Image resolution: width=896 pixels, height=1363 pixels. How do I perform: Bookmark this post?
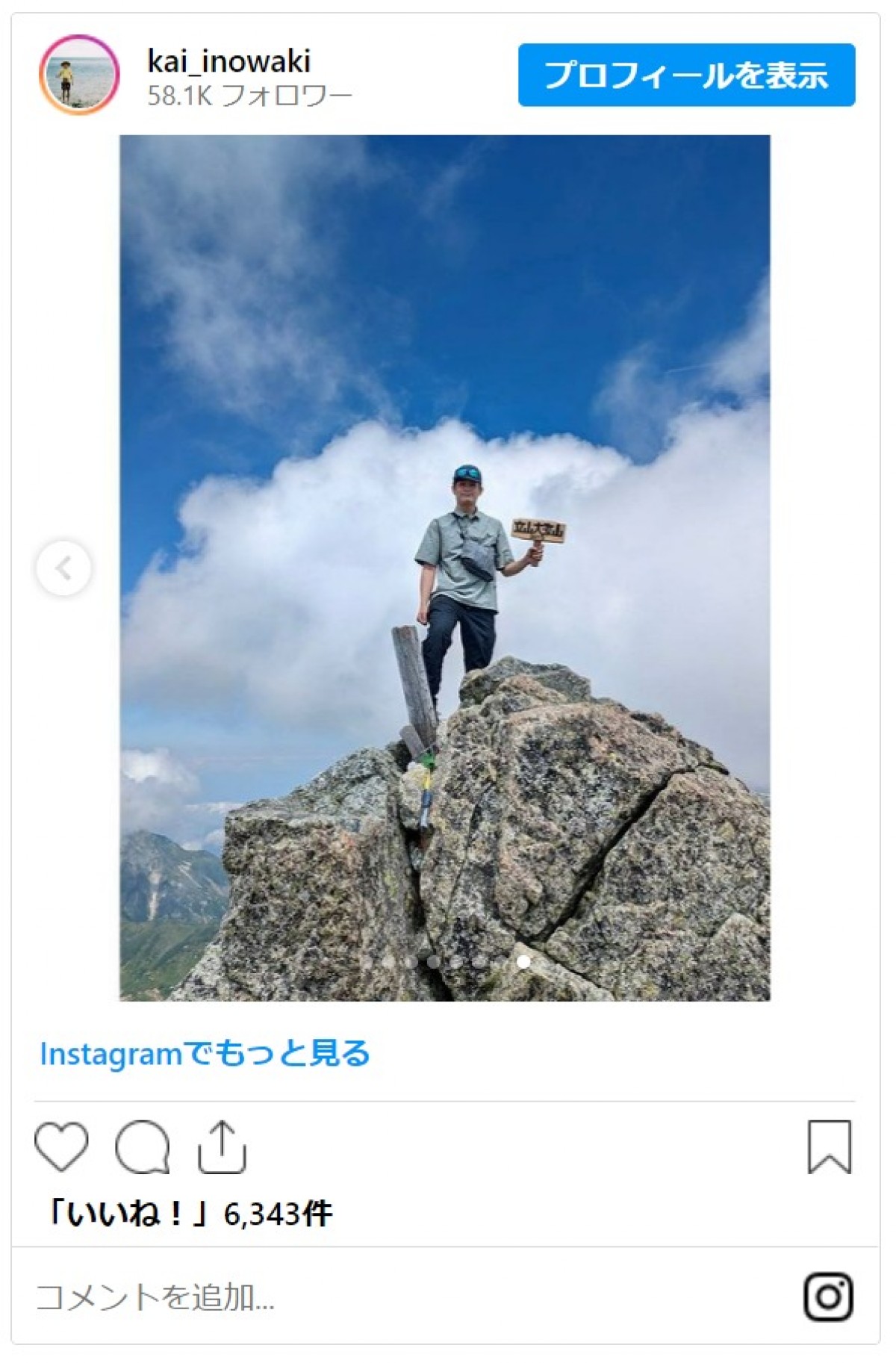pos(829,1146)
